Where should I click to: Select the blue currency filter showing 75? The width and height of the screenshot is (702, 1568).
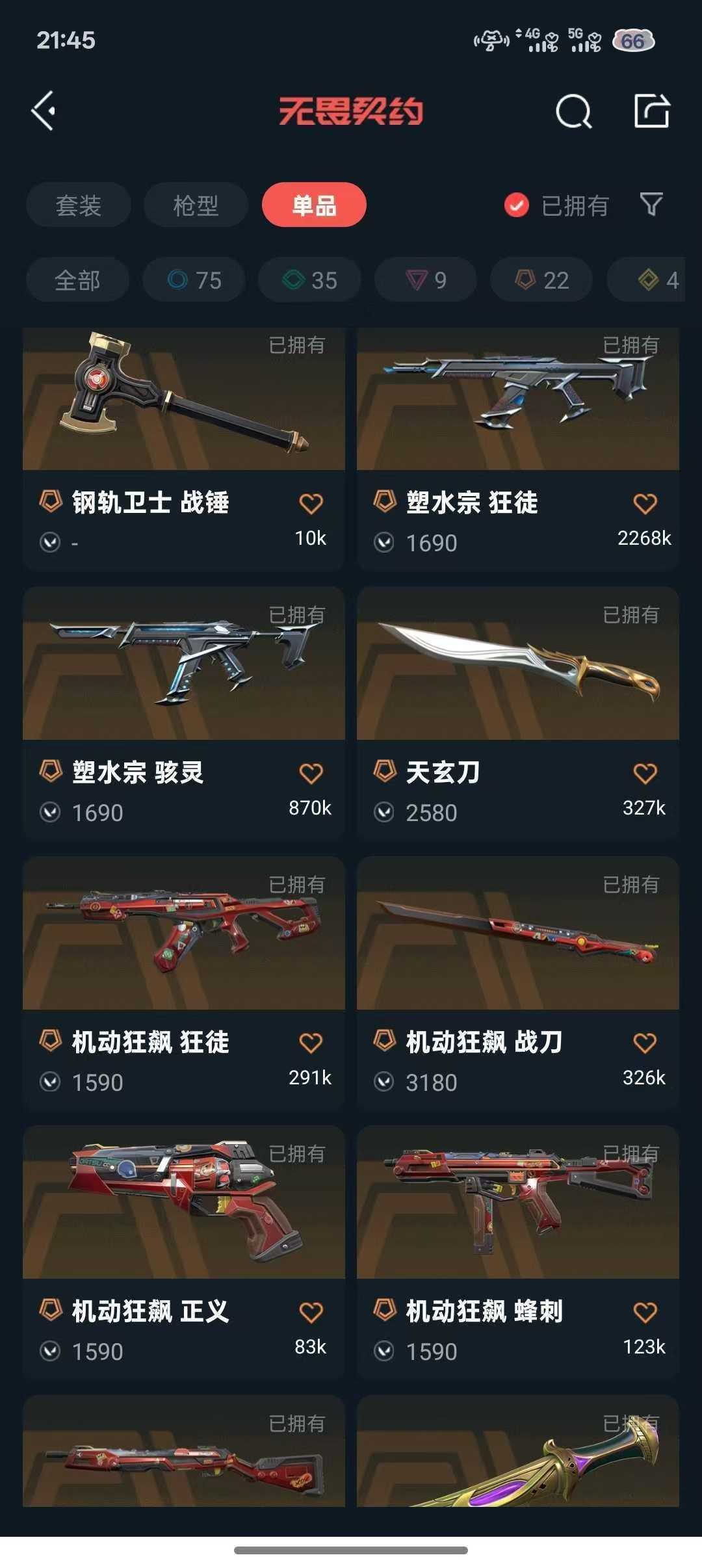coord(194,280)
